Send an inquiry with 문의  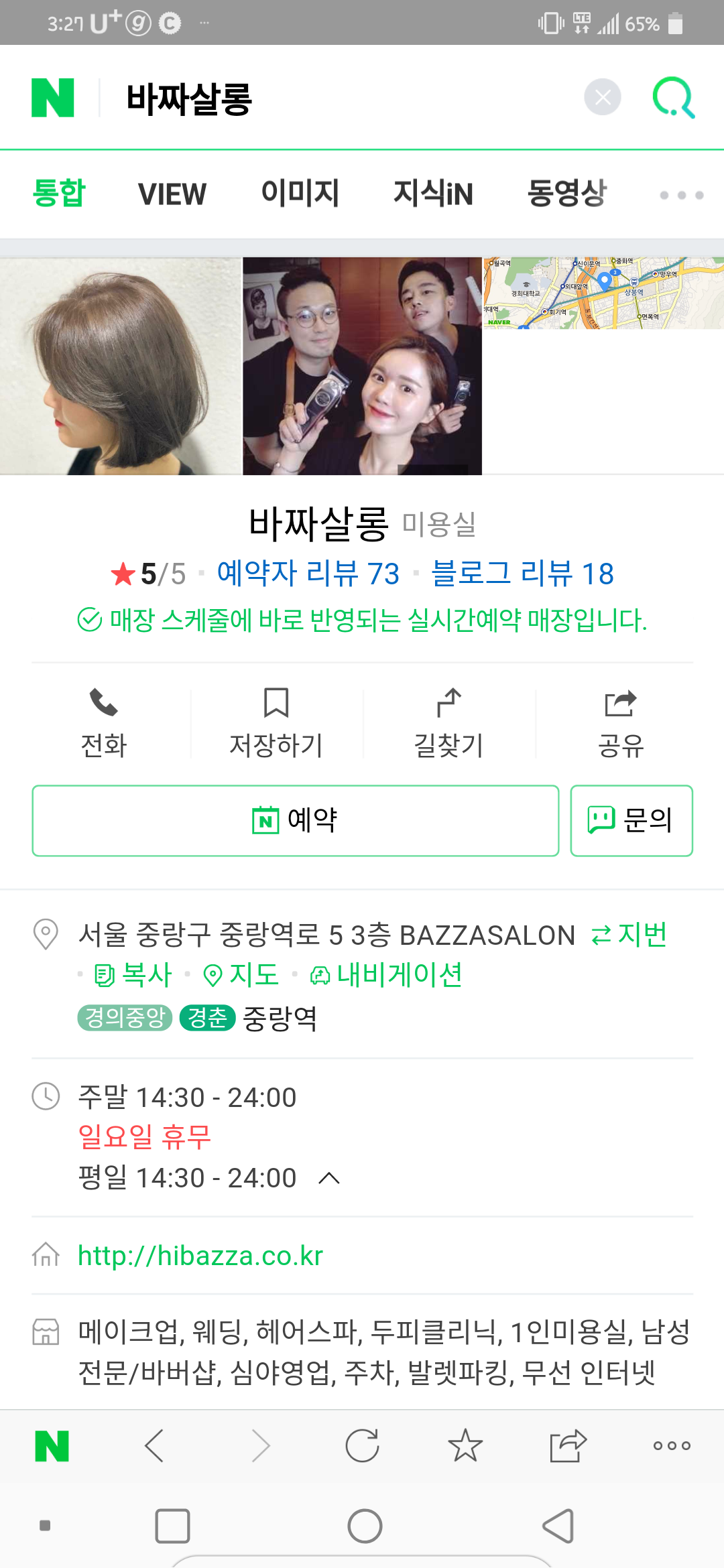tap(631, 820)
